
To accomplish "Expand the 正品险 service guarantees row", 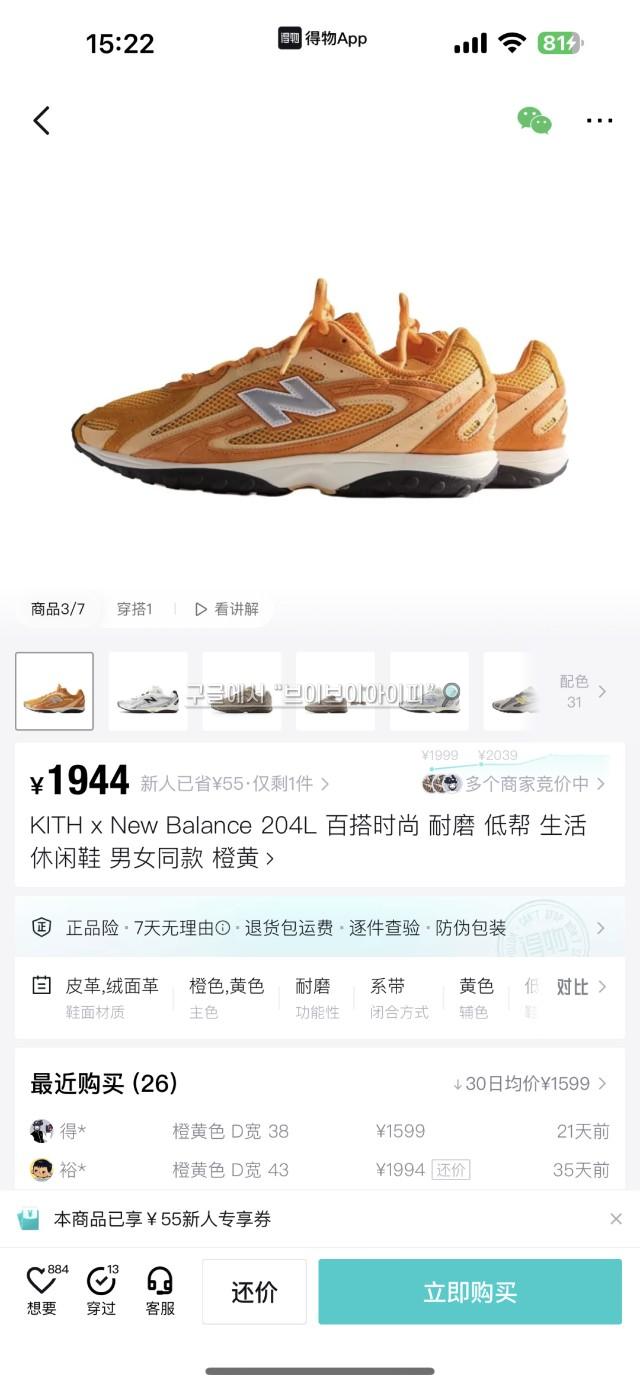I will coord(320,928).
